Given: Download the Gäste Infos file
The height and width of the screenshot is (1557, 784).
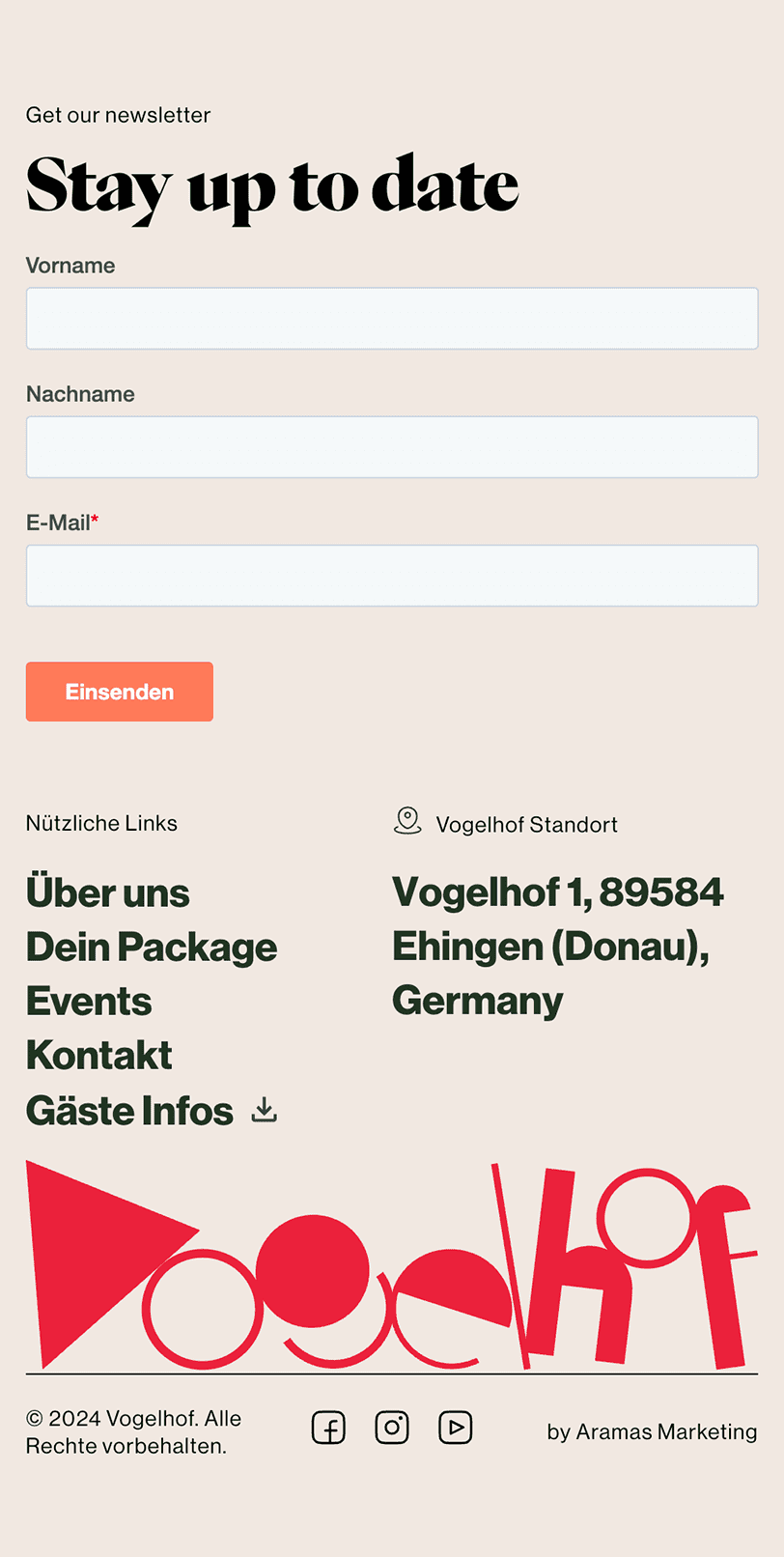Looking at the screenshot, I should [152, 1111].
